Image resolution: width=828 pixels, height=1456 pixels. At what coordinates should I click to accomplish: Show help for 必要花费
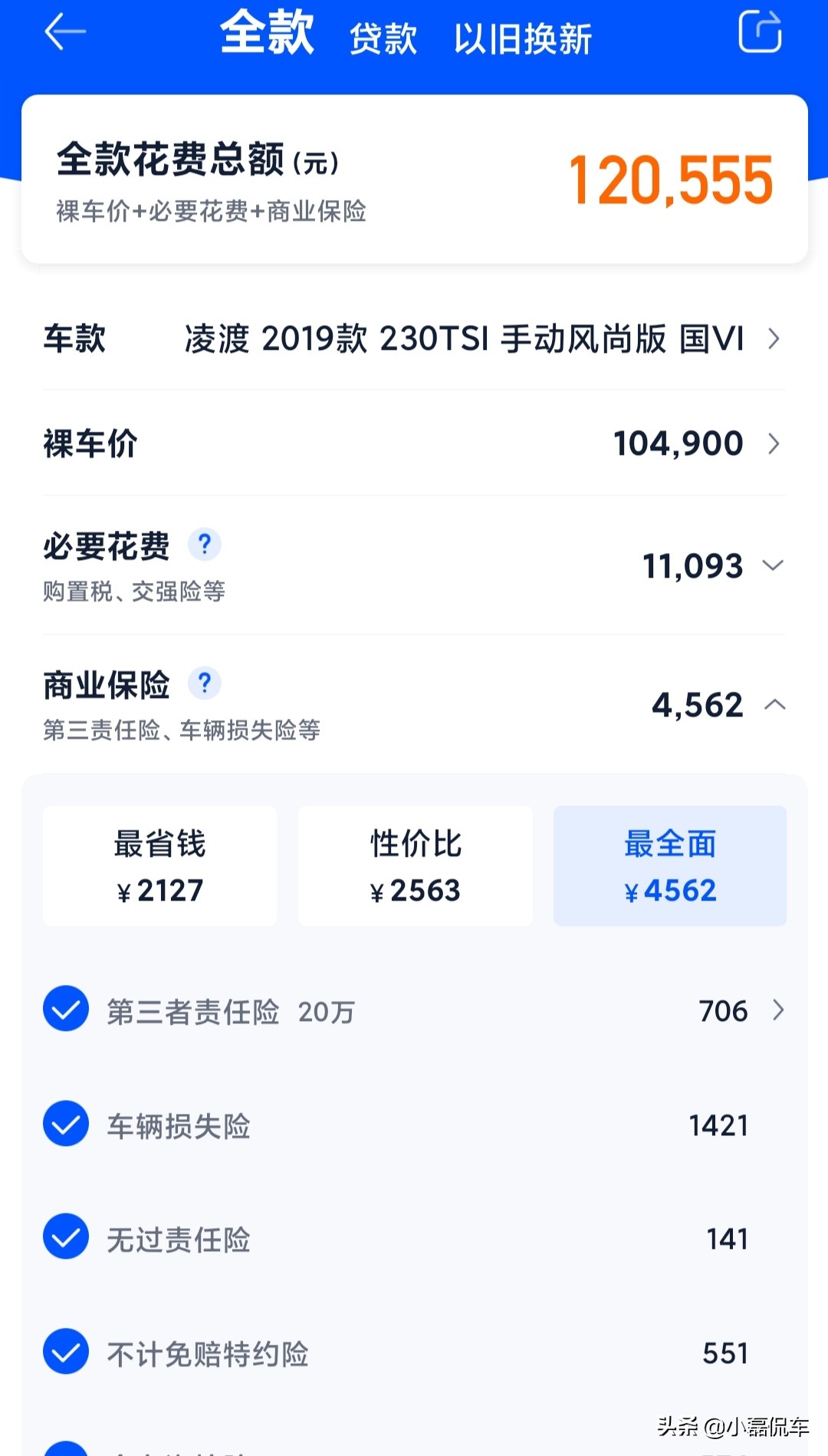(x=205, y=545)
